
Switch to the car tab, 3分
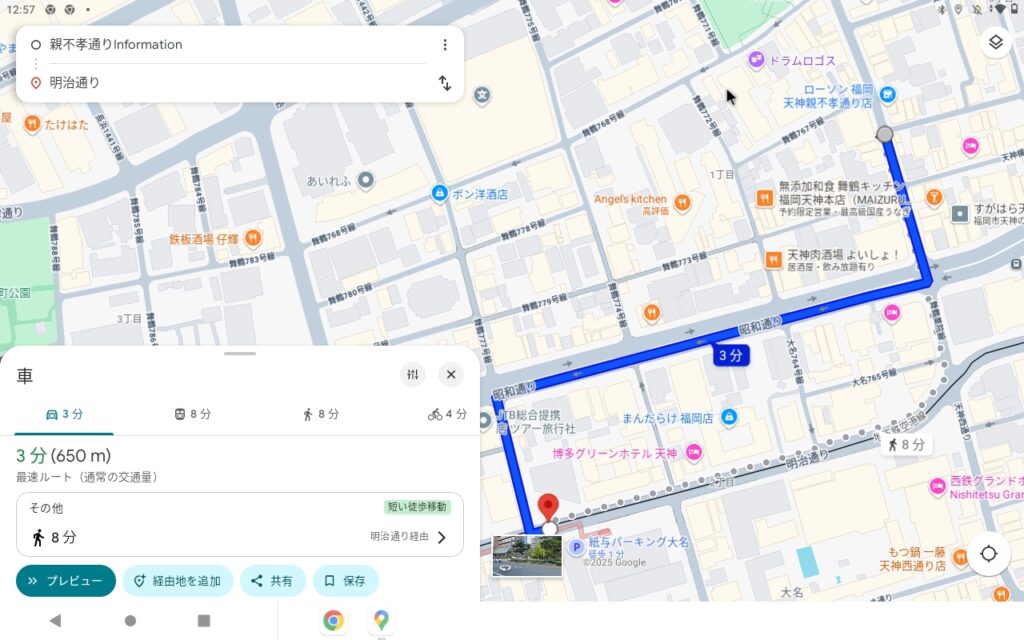[64, 414]
